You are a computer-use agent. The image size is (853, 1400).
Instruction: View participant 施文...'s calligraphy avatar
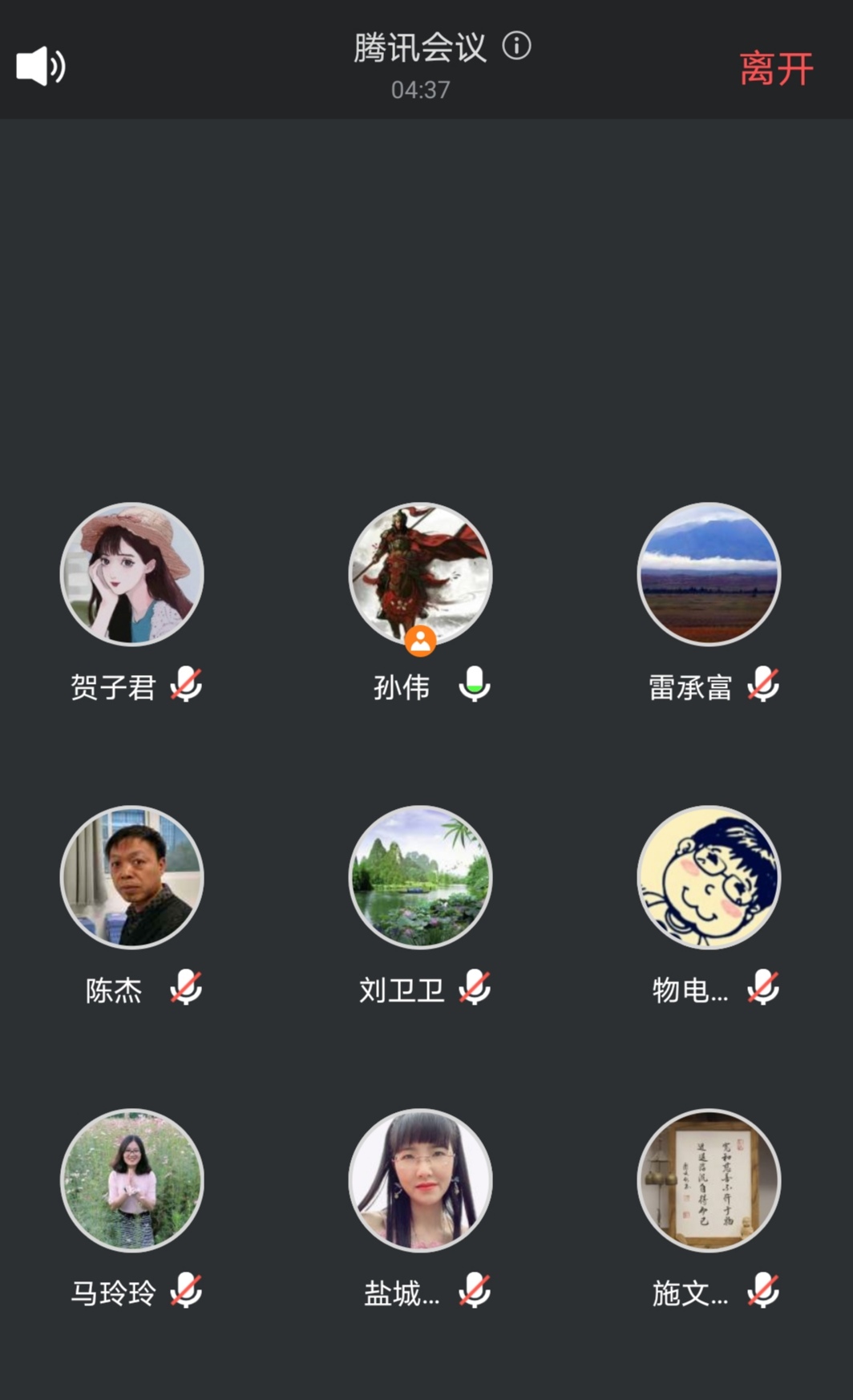point(709,1179)
